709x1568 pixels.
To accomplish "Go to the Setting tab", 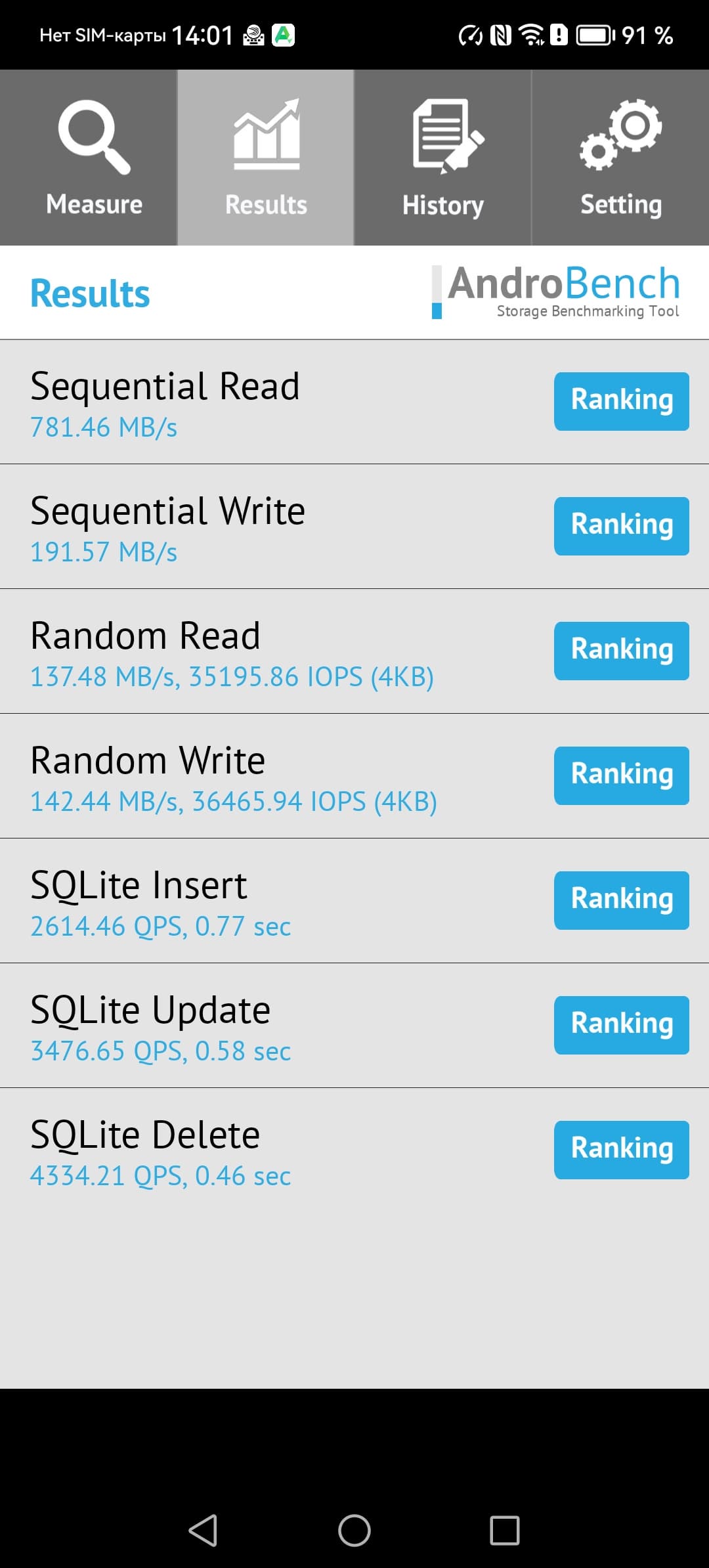I will (x=620, y=158).
